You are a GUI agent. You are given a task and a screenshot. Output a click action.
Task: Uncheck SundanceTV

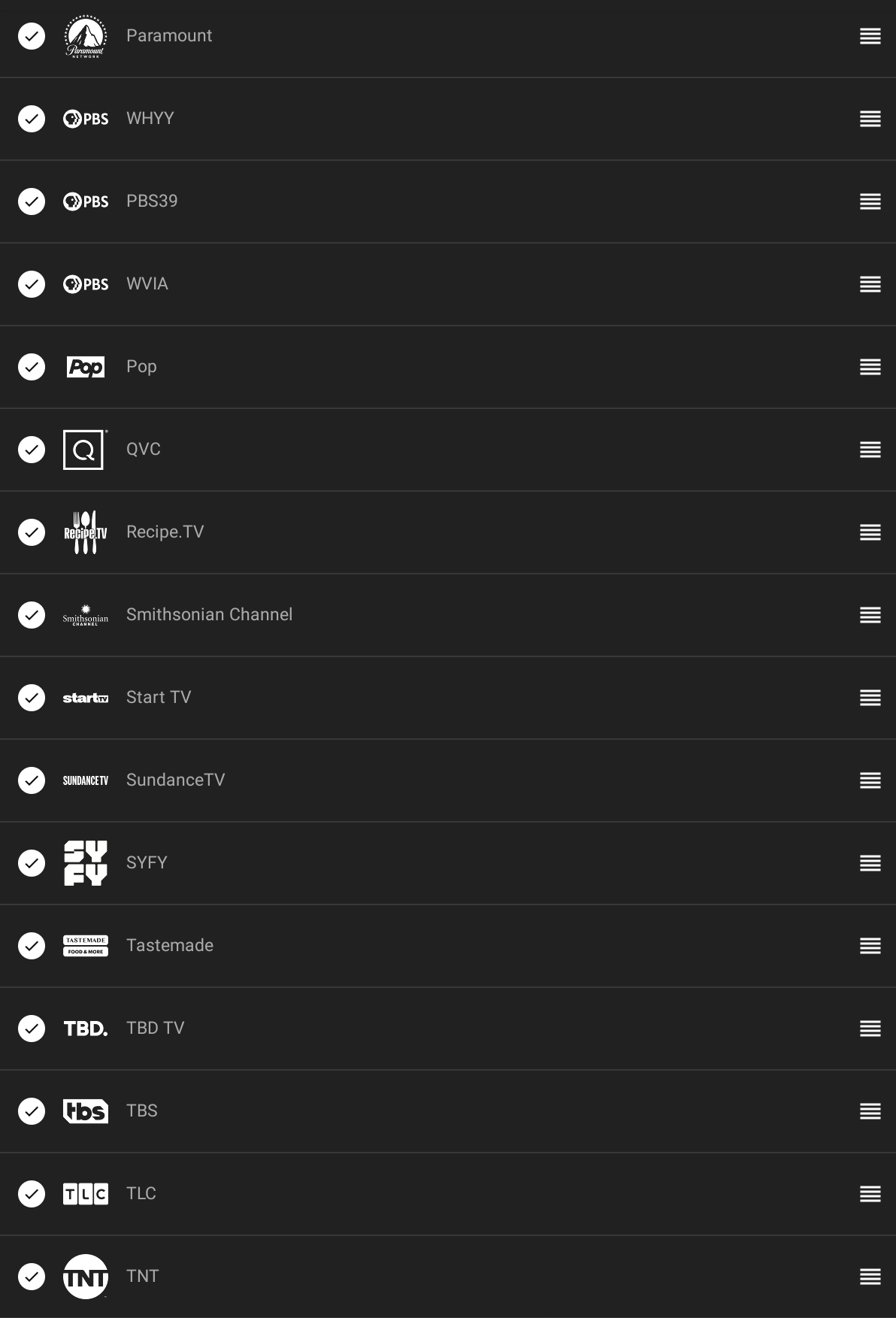click(x=32, y=780)
